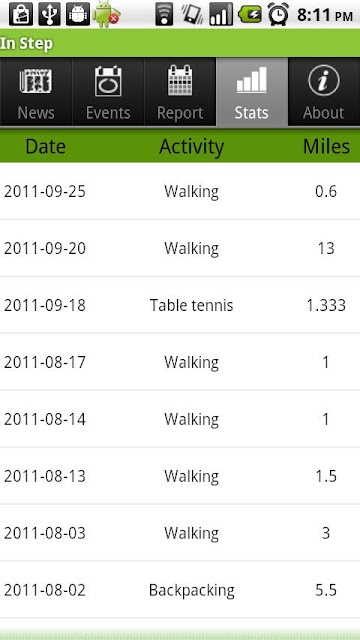Open the 2011-08-17 Walking entry

point(180,362)
